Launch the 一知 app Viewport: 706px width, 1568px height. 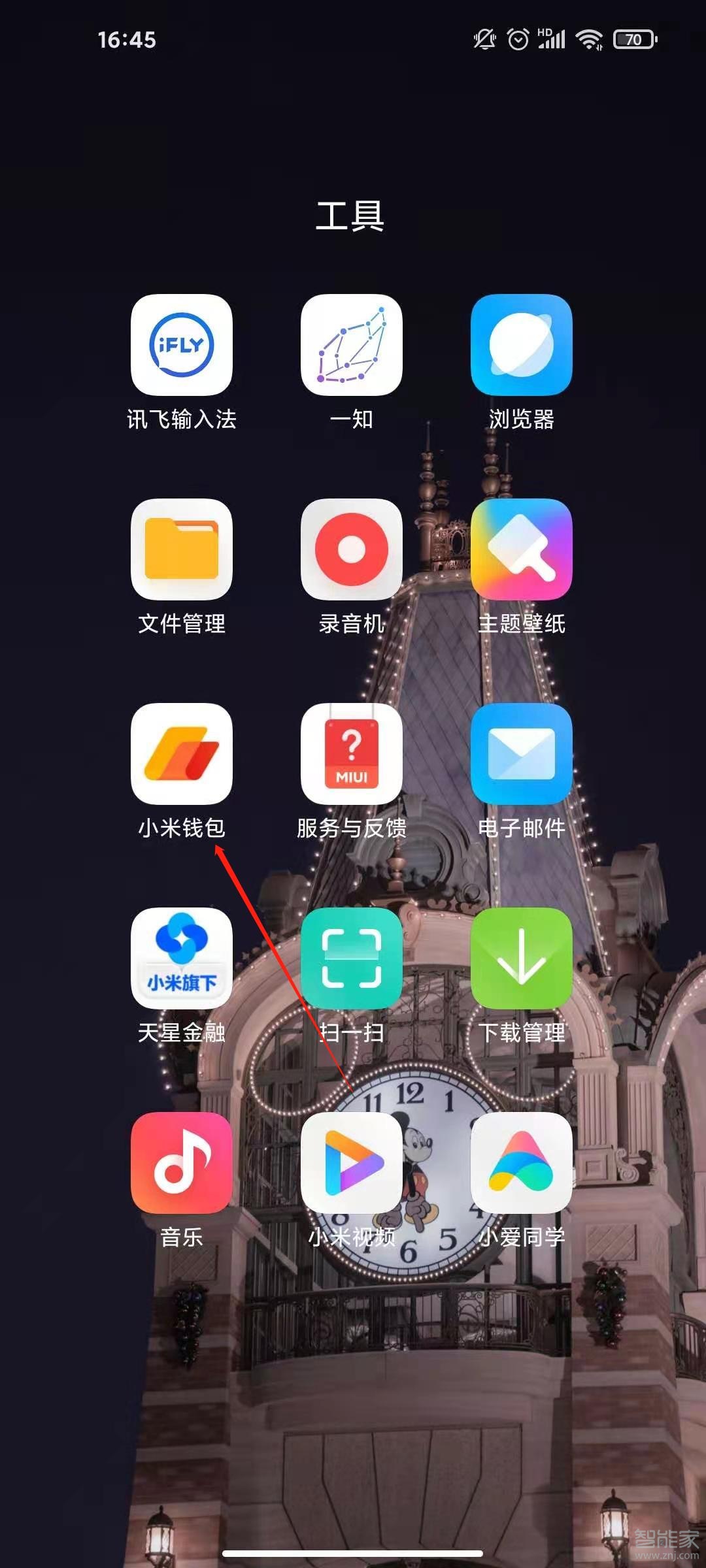point(352,345)
